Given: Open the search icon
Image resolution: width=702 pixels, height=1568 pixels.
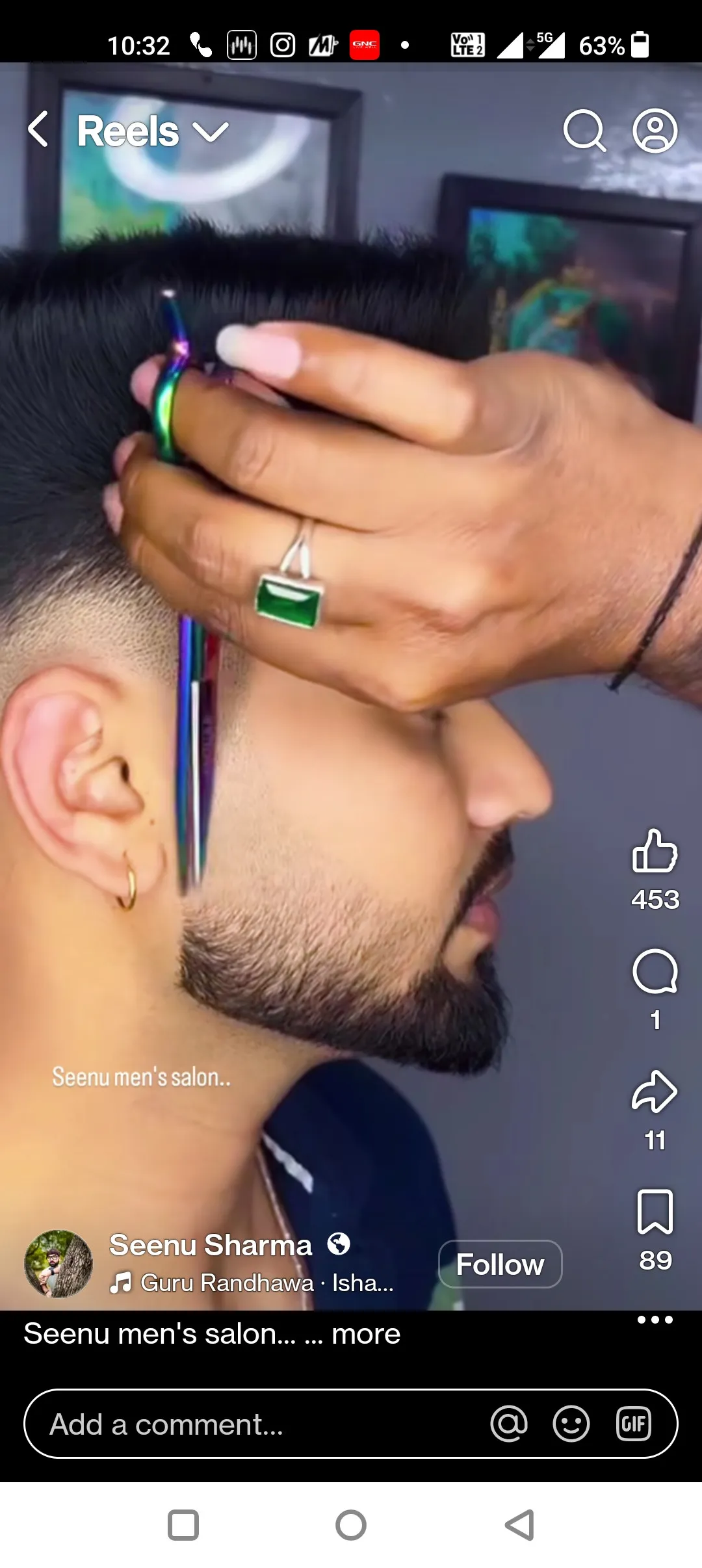Looking at the screenshot, I should pyautogui.click(x=584, y=131).
